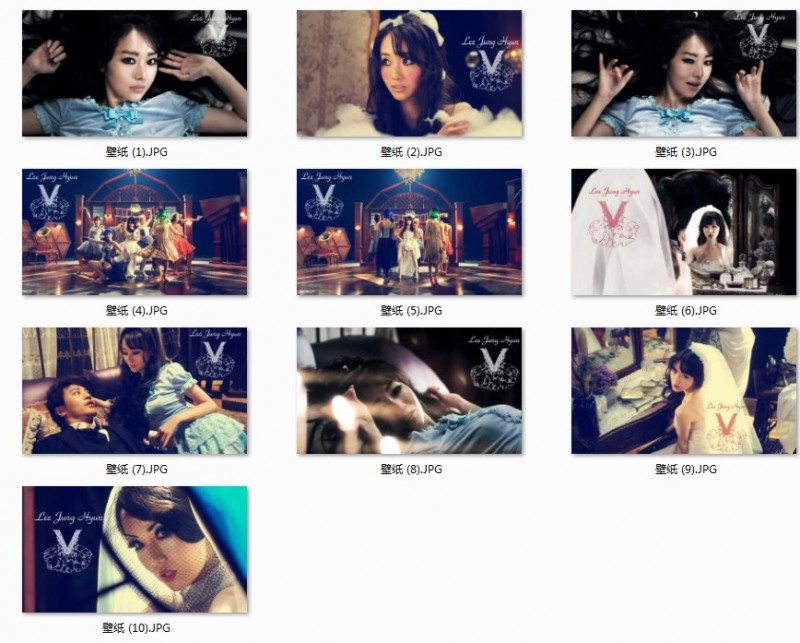Choose the file 壁纸 (7).JPG
The height and width of the screenshot is (643, 800).
(135, 390)
